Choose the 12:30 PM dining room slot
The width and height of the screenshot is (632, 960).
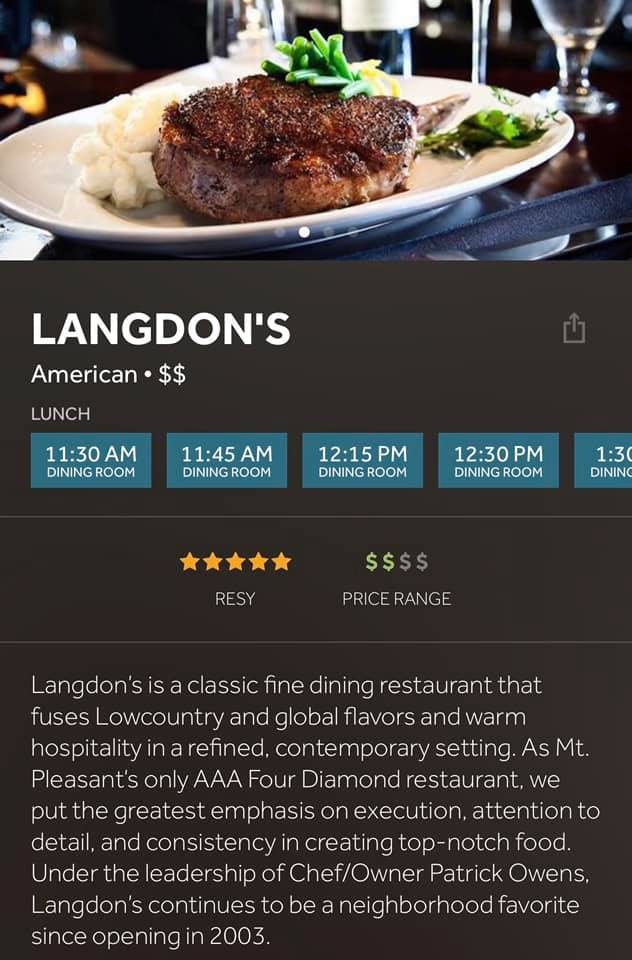[x=498, y=460]
